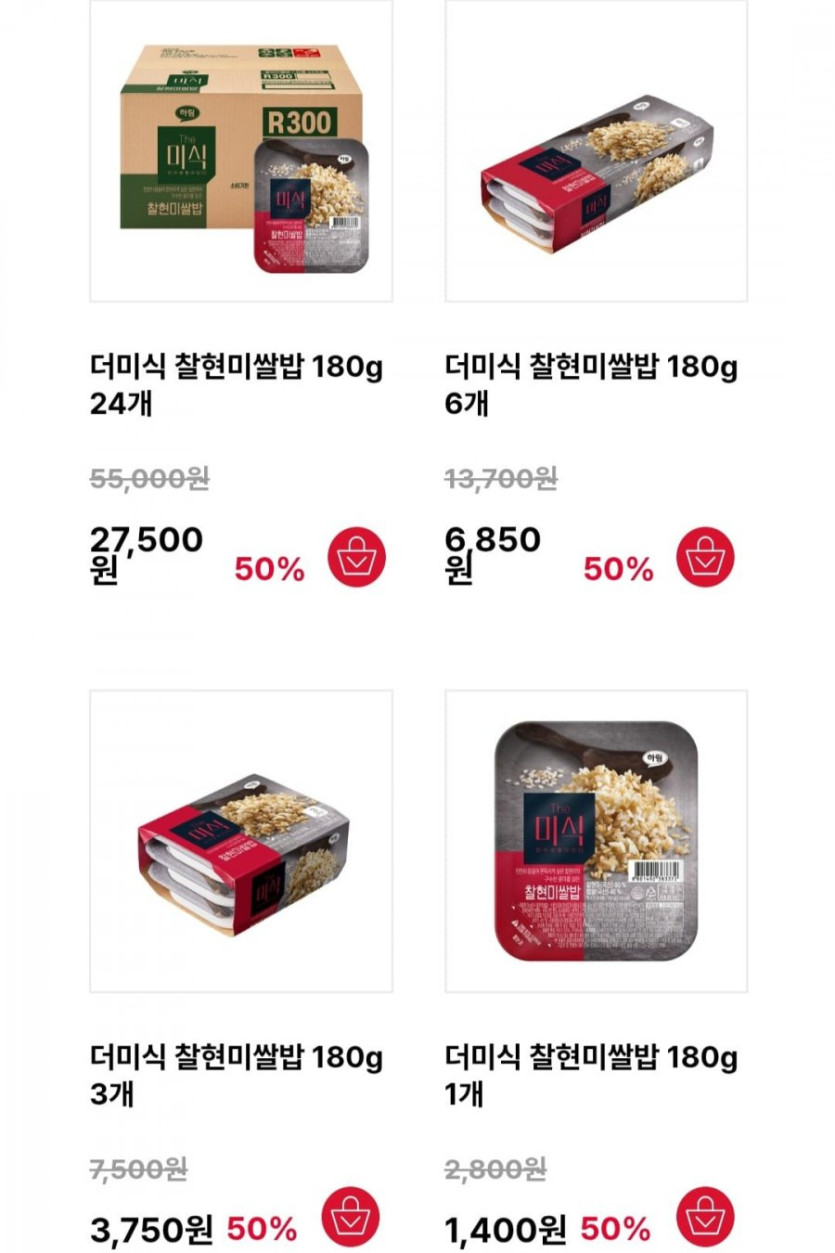The image size is (835, 1253).
Task: View details via the 24개 product title
Action: (x=236, y=385)
